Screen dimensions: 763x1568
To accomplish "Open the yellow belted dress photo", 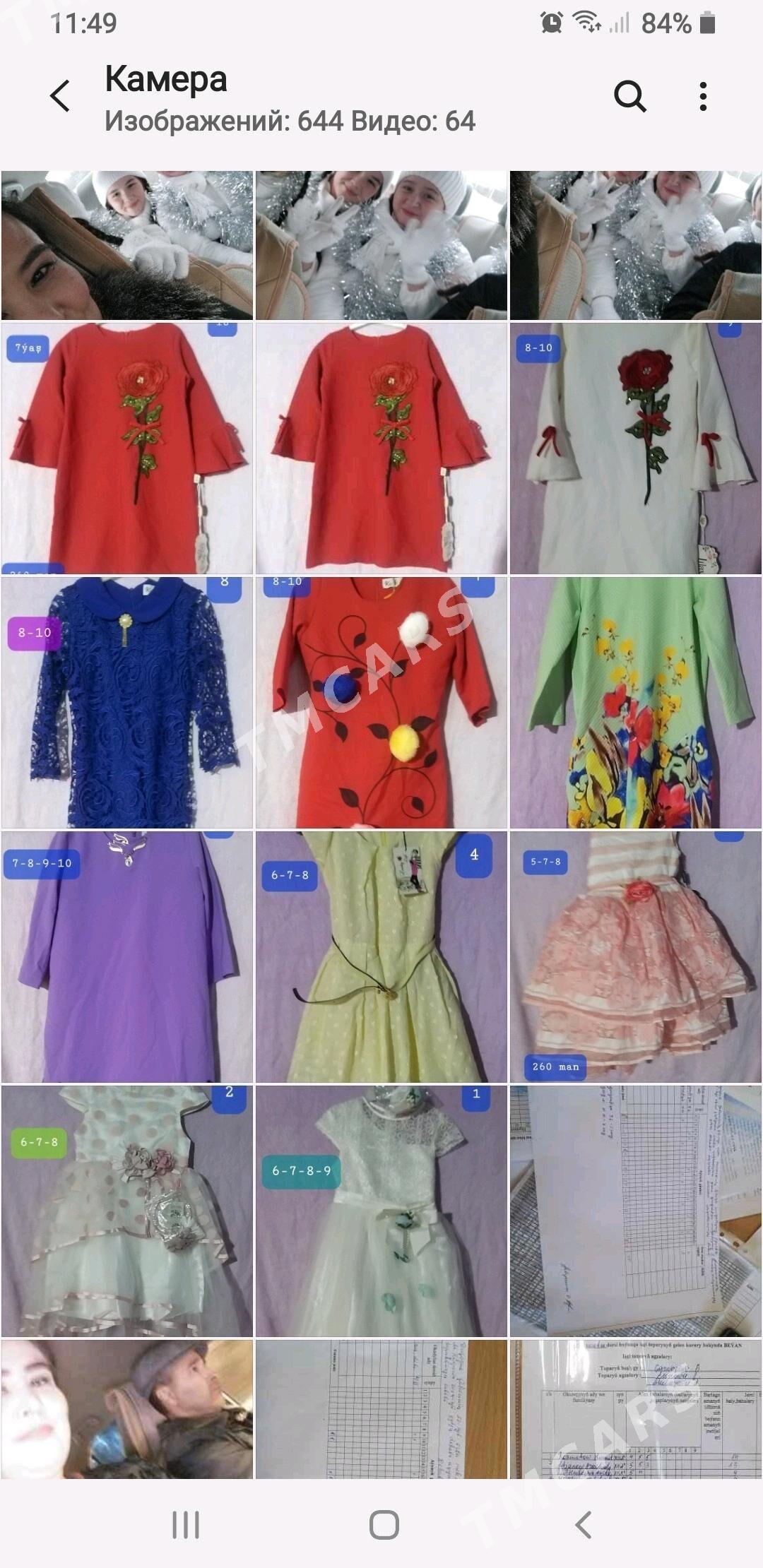I will (x=381, y=957).
